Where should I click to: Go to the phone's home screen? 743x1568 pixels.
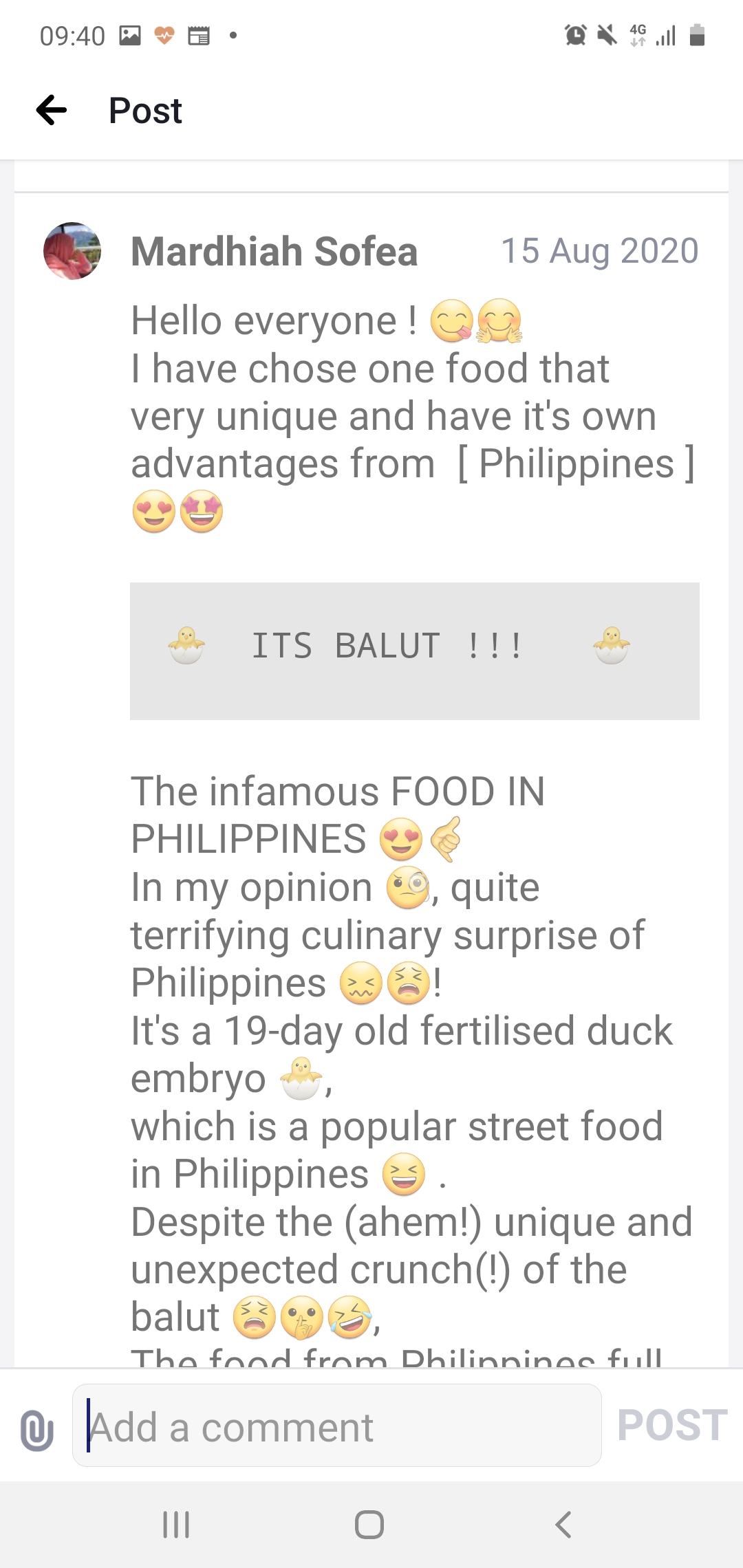pyautogui.click(x=369, y=1524)
